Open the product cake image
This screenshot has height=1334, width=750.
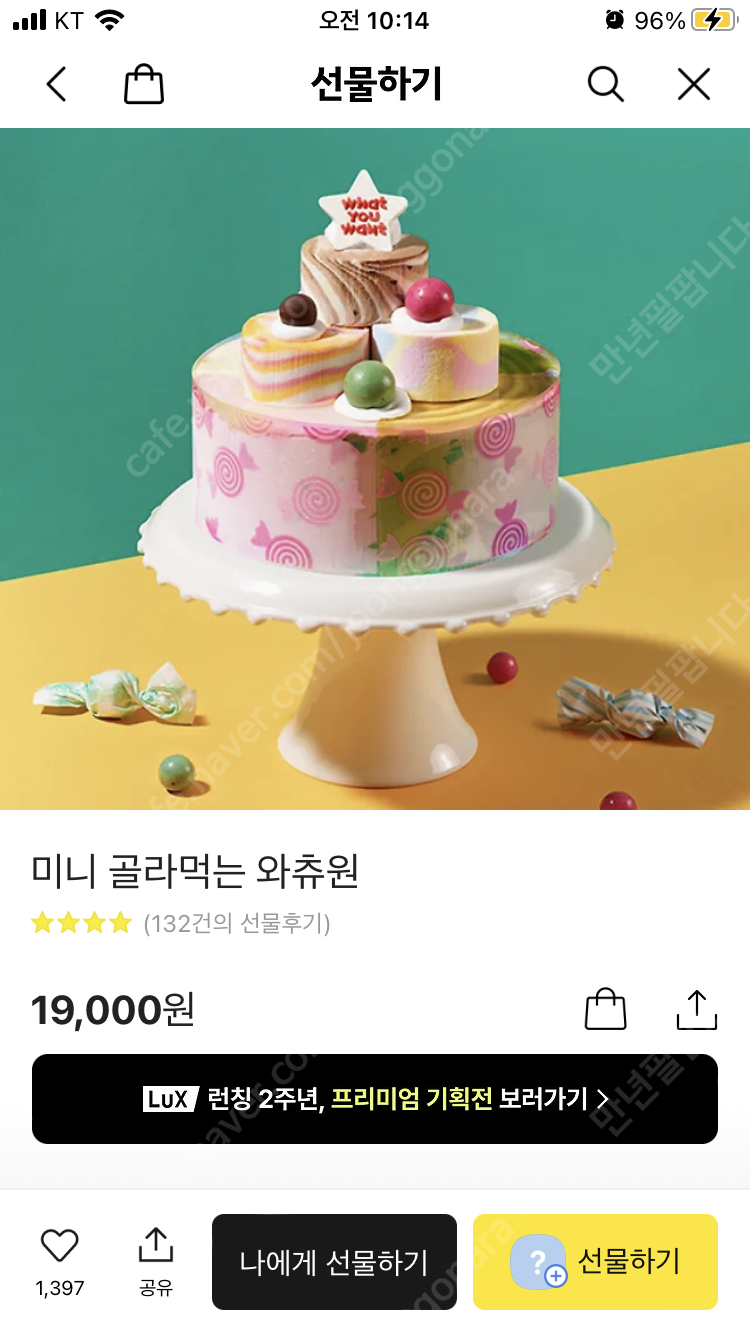tap(375, 468)
